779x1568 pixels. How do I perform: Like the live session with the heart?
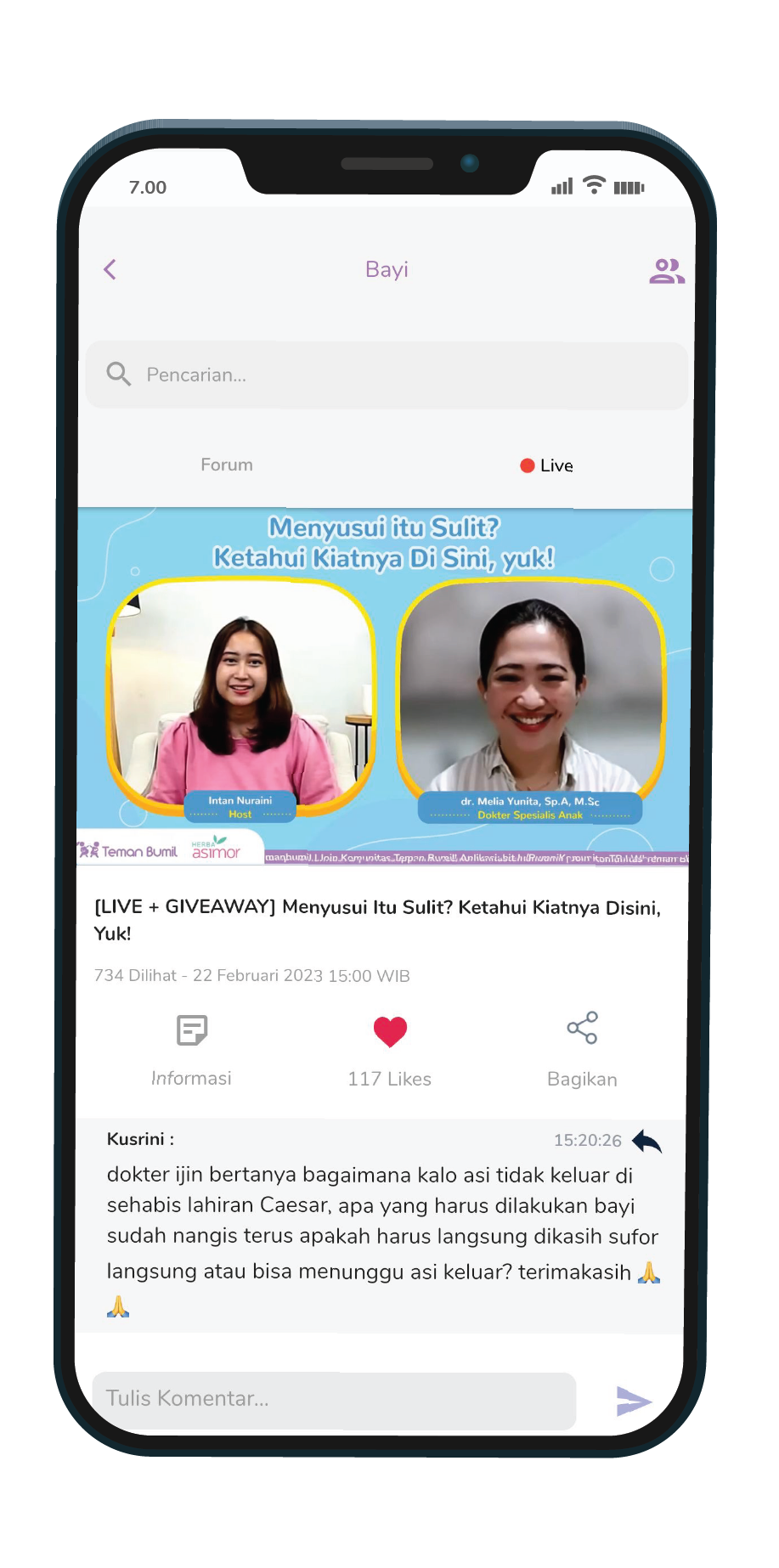click(x=390, y=1052)
